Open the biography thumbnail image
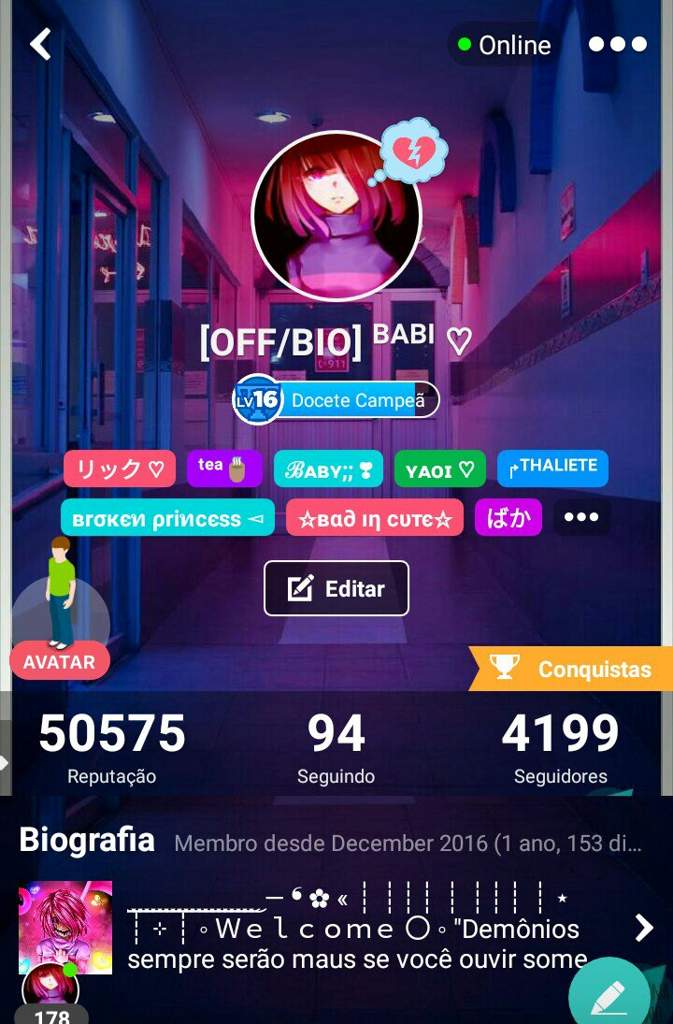The height and width of the screenshot is (1024, 673). (x=65, y=927)
